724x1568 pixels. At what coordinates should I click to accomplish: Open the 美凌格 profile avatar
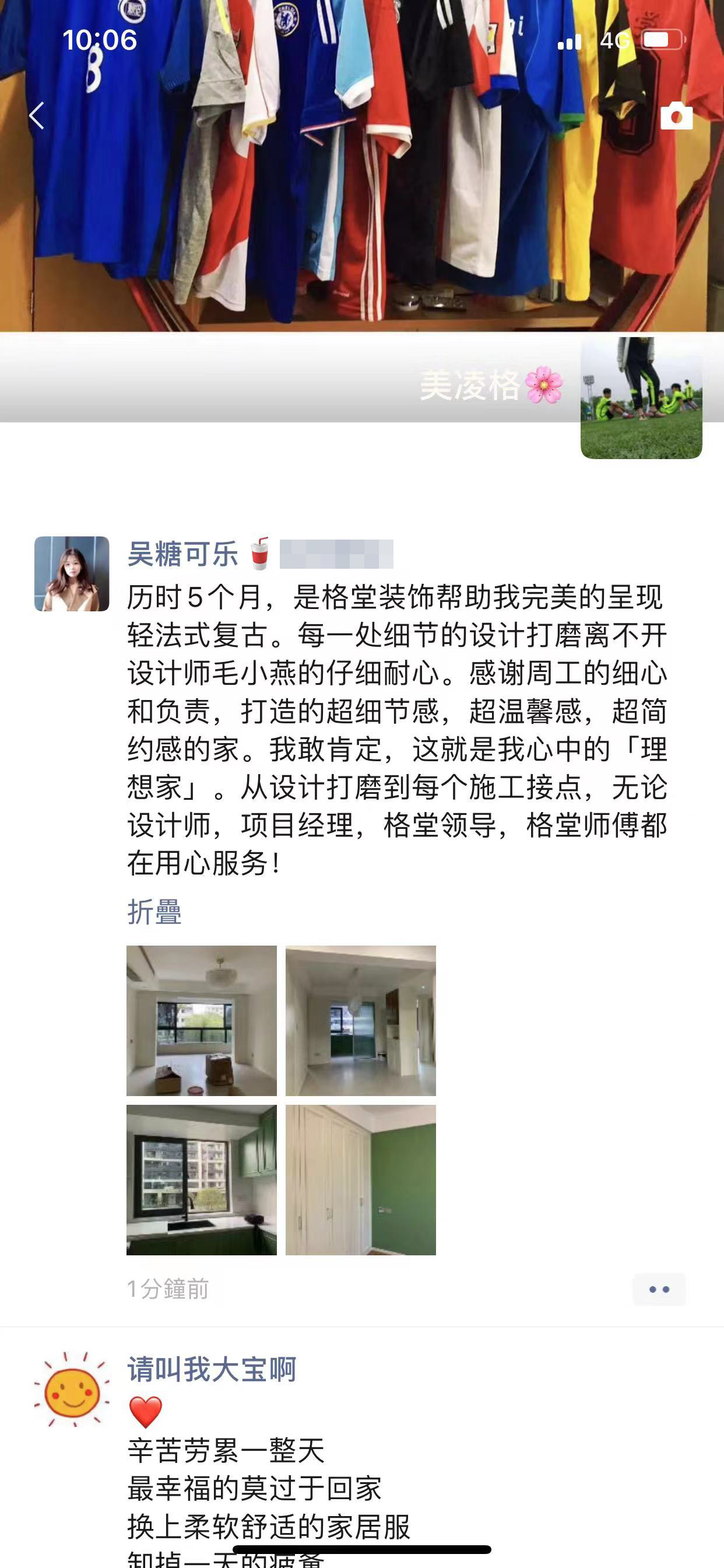(641, 397)
